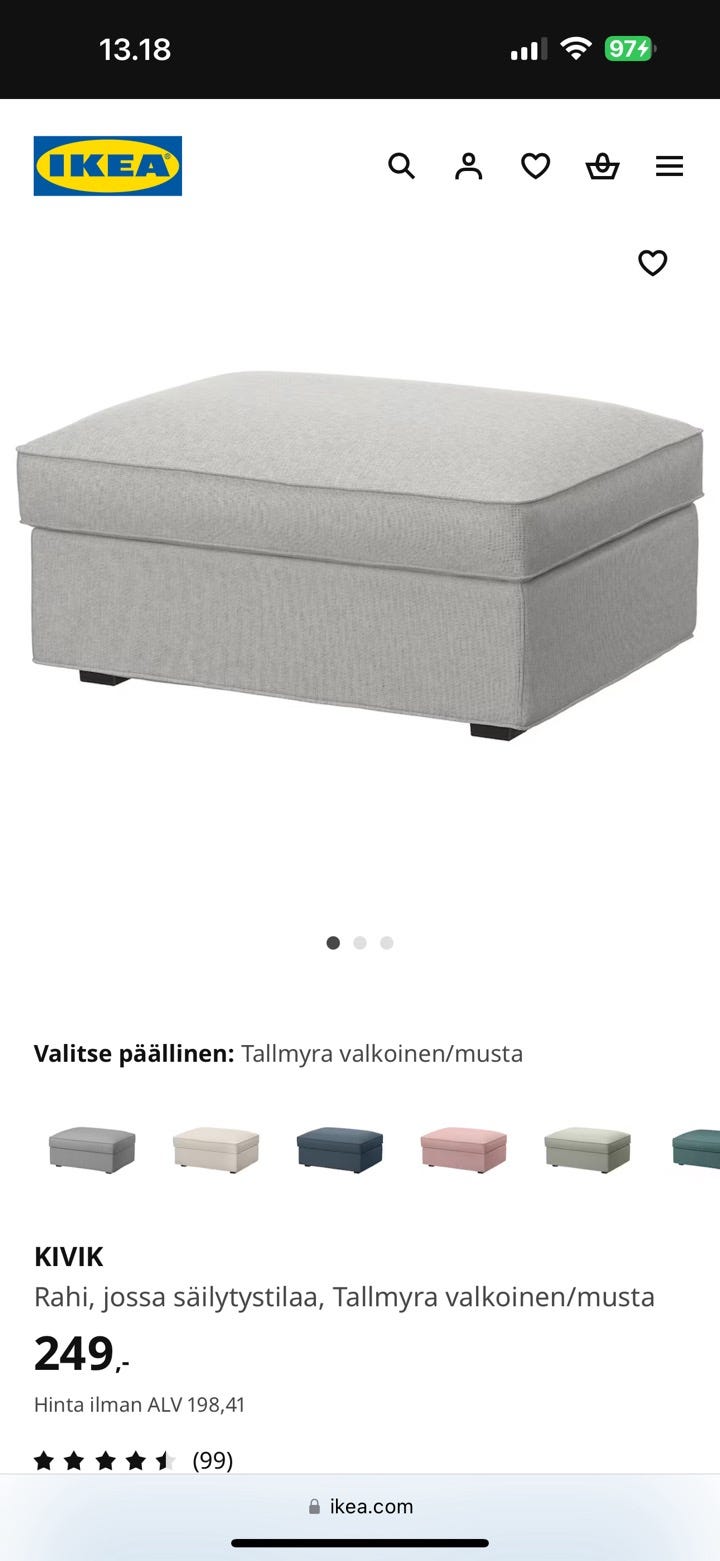
Task: Open customer reviews via the (99) rating link
Action: pyautogui.click(x=212, y=1460)
